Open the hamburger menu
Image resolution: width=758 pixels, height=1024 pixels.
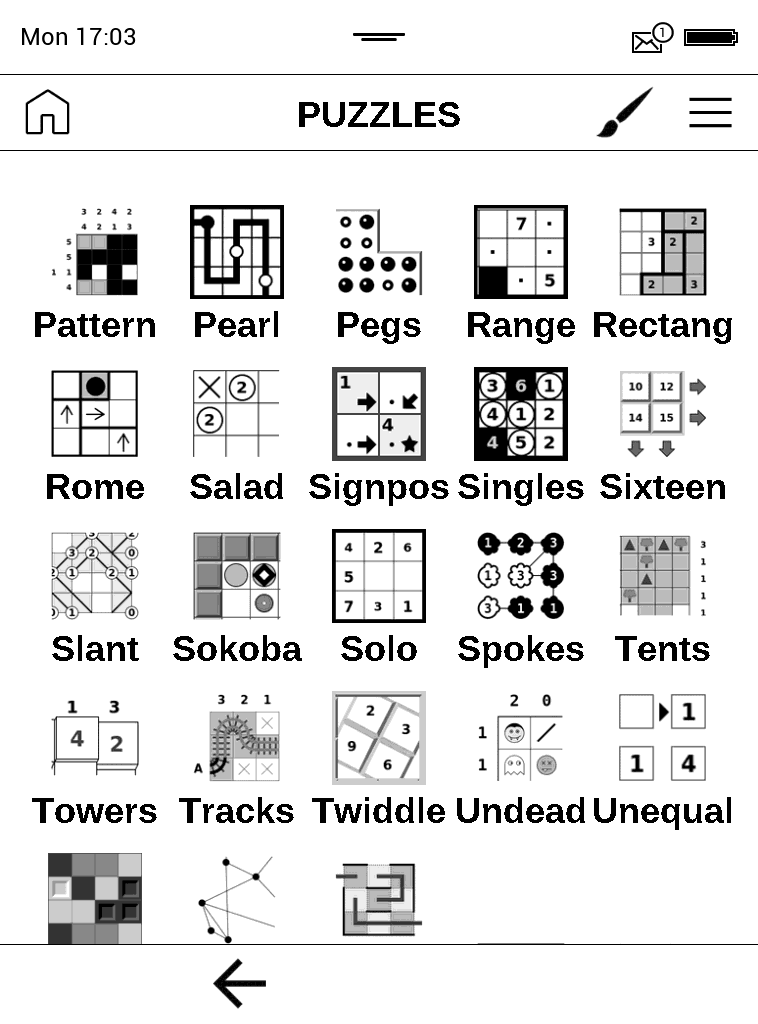point(710,113)
